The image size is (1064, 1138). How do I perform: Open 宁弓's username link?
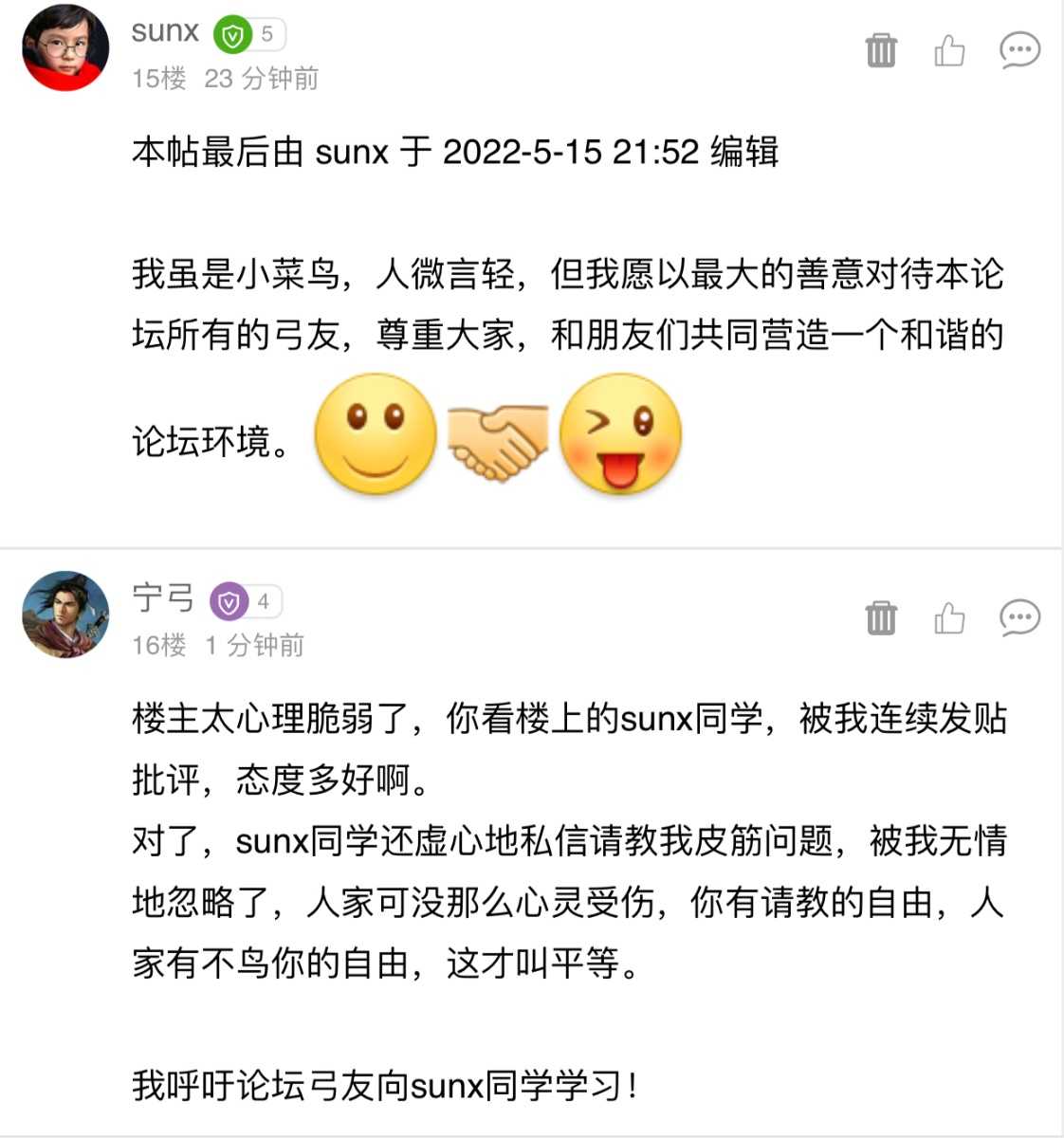(x=163, y=598)
